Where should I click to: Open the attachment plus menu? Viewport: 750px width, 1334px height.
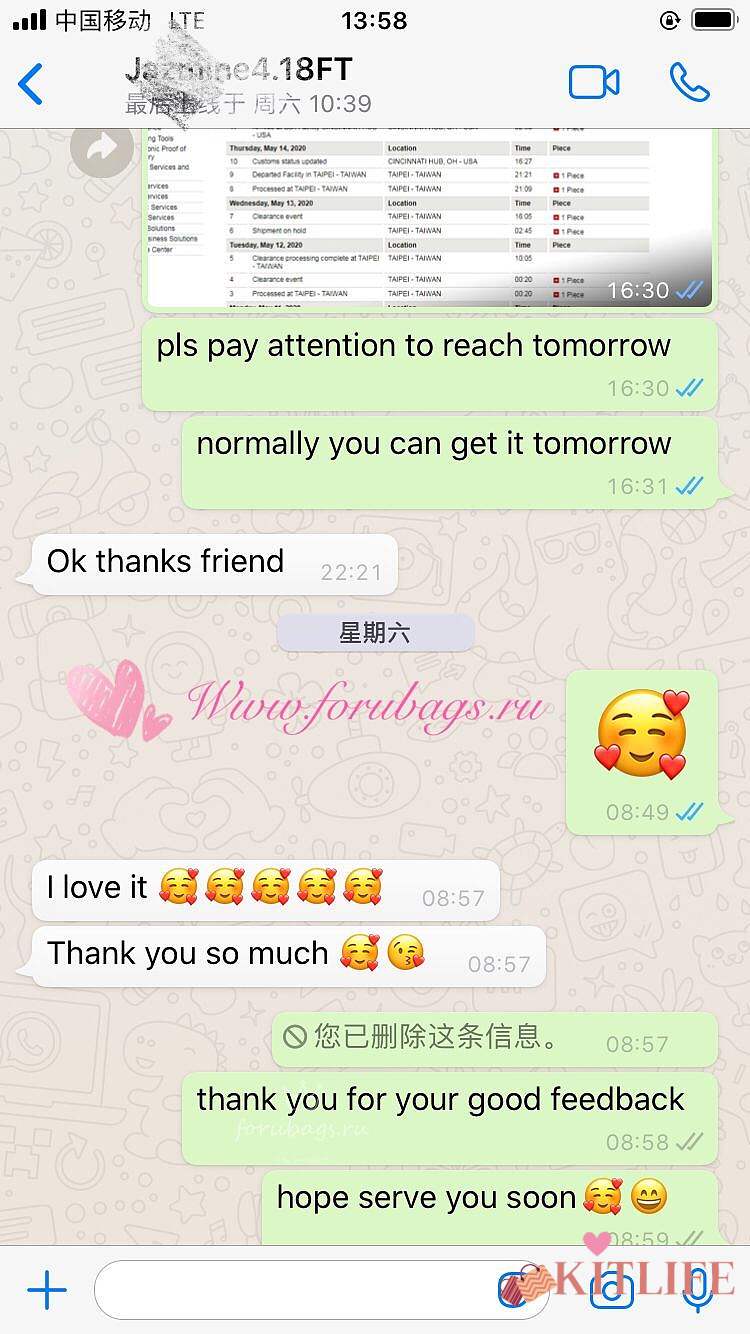[x=47, y=1291]
